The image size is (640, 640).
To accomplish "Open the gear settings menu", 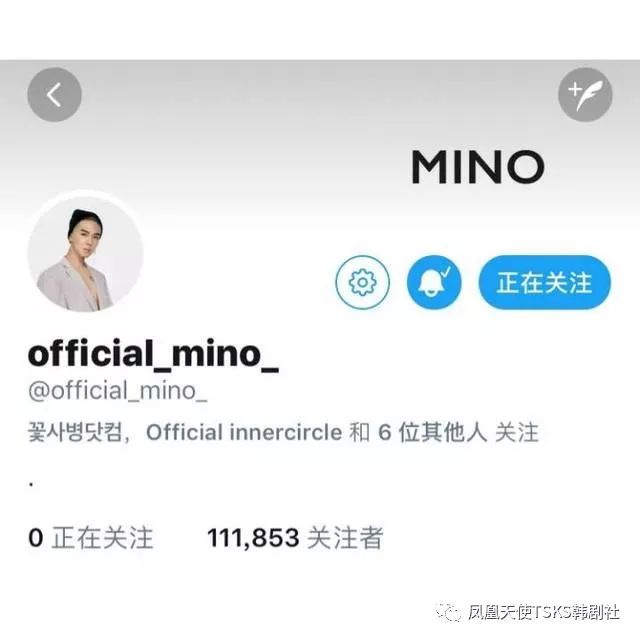I will click(x=361, y=283).
